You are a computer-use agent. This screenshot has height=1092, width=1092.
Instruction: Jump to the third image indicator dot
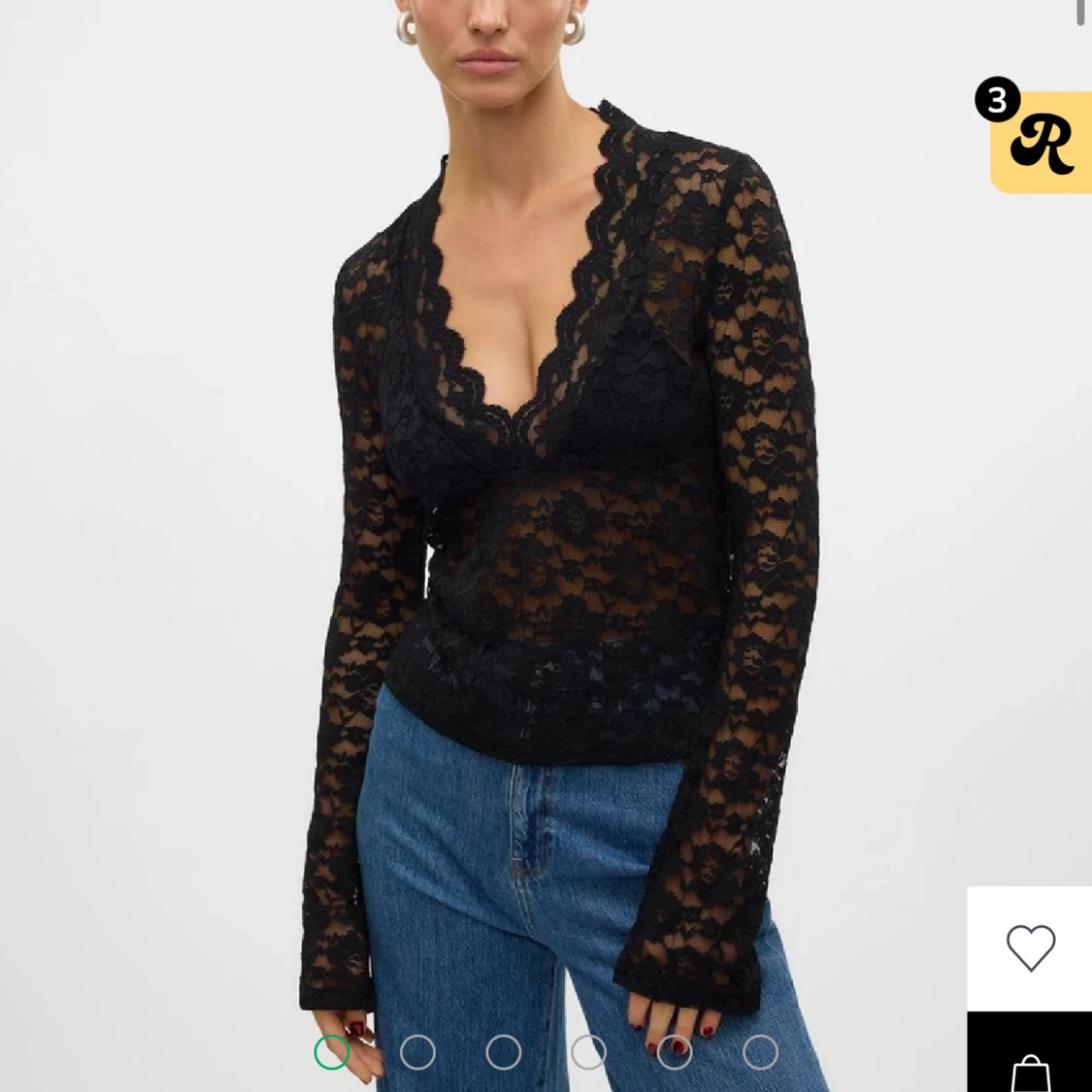pyautogui.click(x=503, y=1052)
